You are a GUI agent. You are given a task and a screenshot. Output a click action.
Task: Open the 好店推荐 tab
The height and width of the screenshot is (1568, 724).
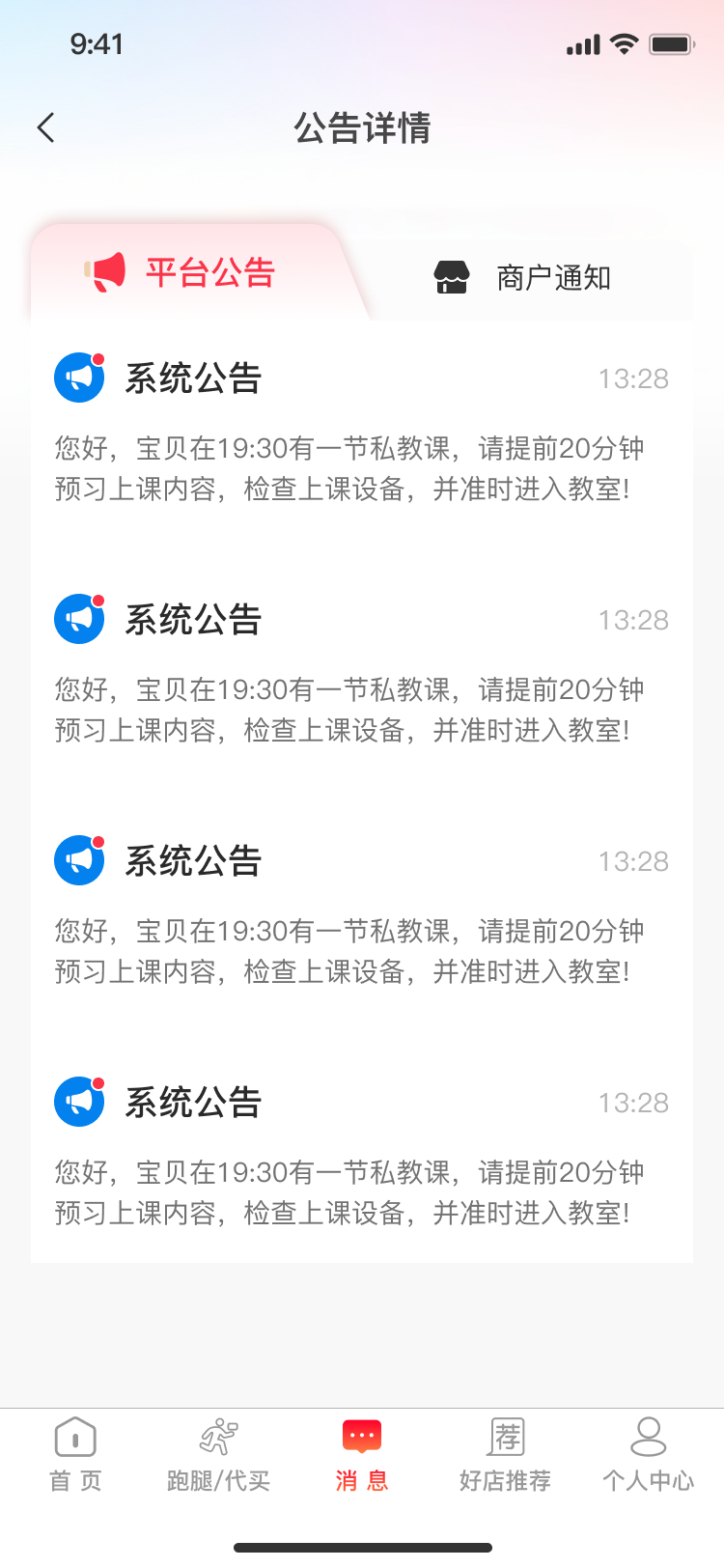(505, 1454)
